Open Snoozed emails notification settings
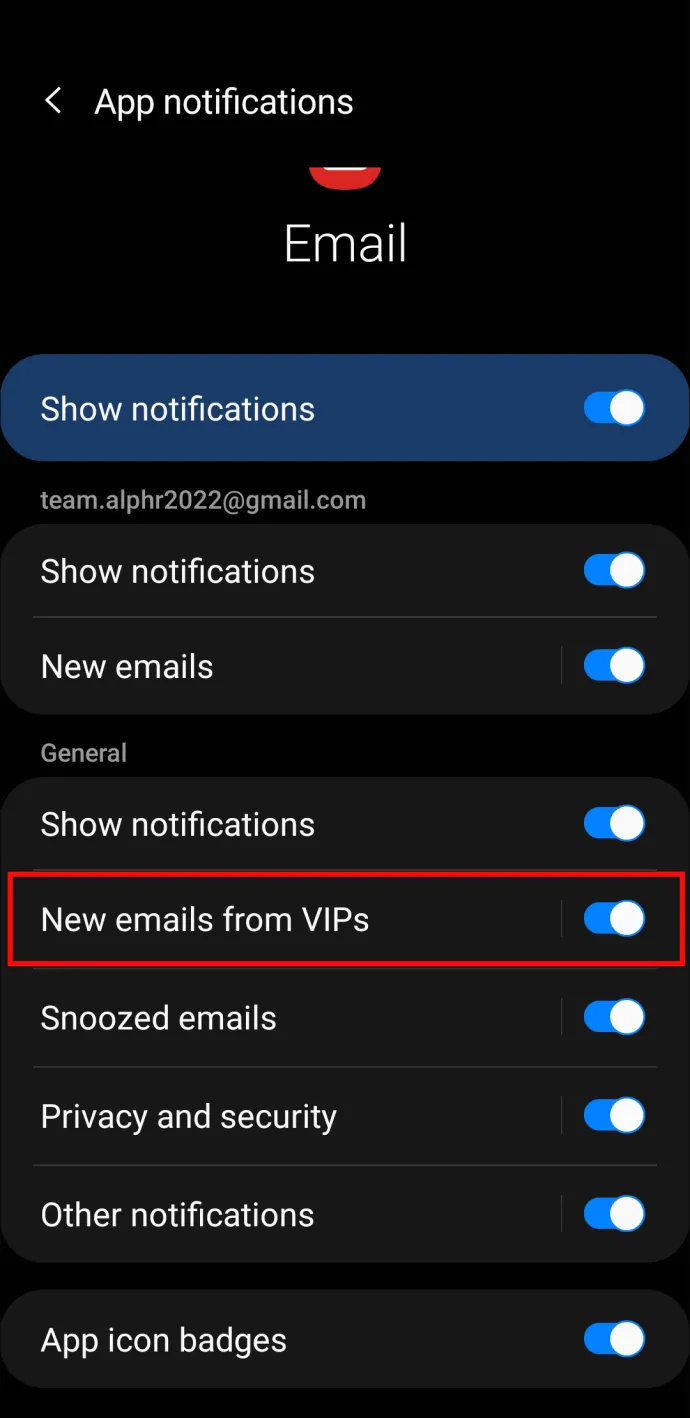Image resolution: width=690 pixels, height=1418 pixels. (159, 1018)
